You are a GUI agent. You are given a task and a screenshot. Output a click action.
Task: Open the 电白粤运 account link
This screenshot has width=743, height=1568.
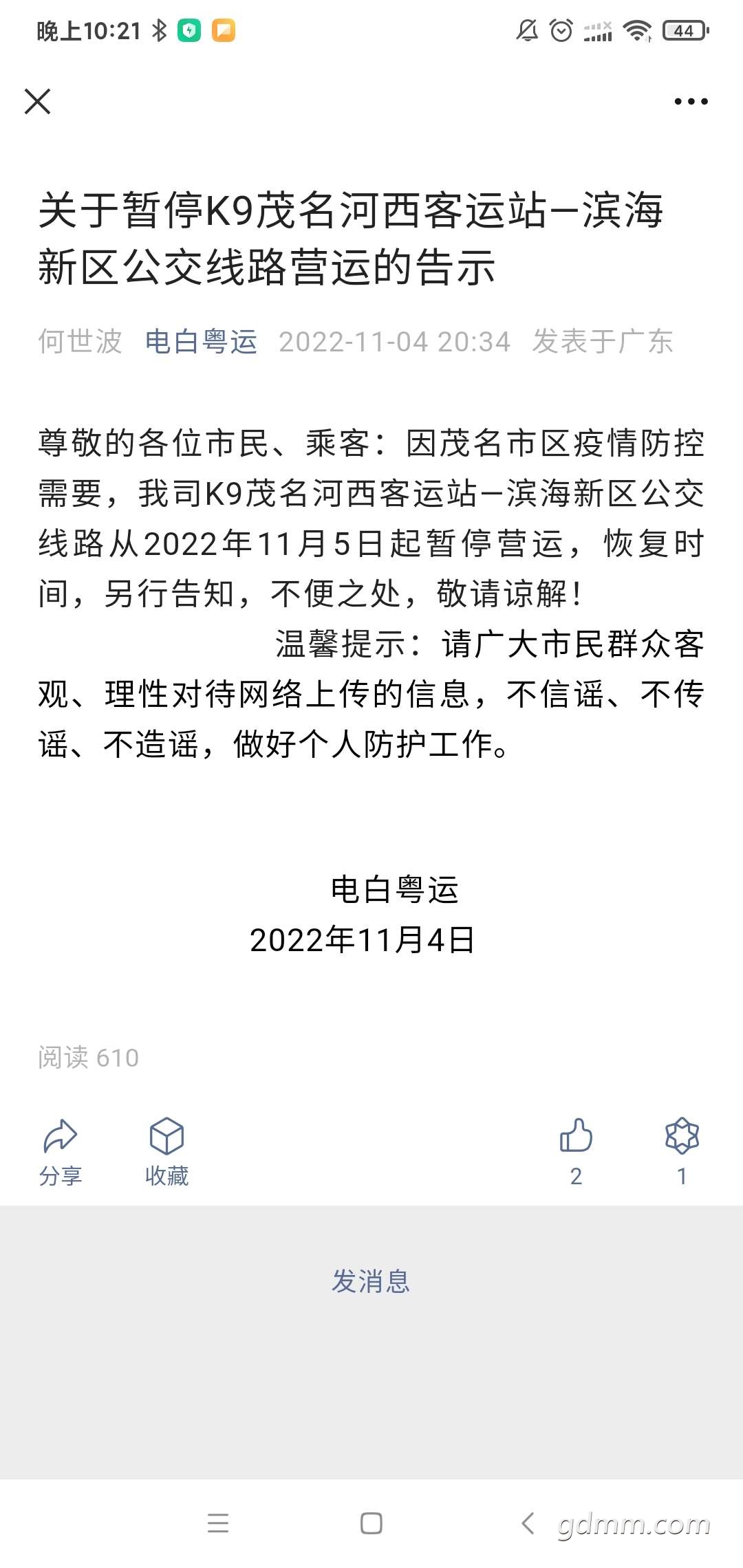tap(201, 342)
